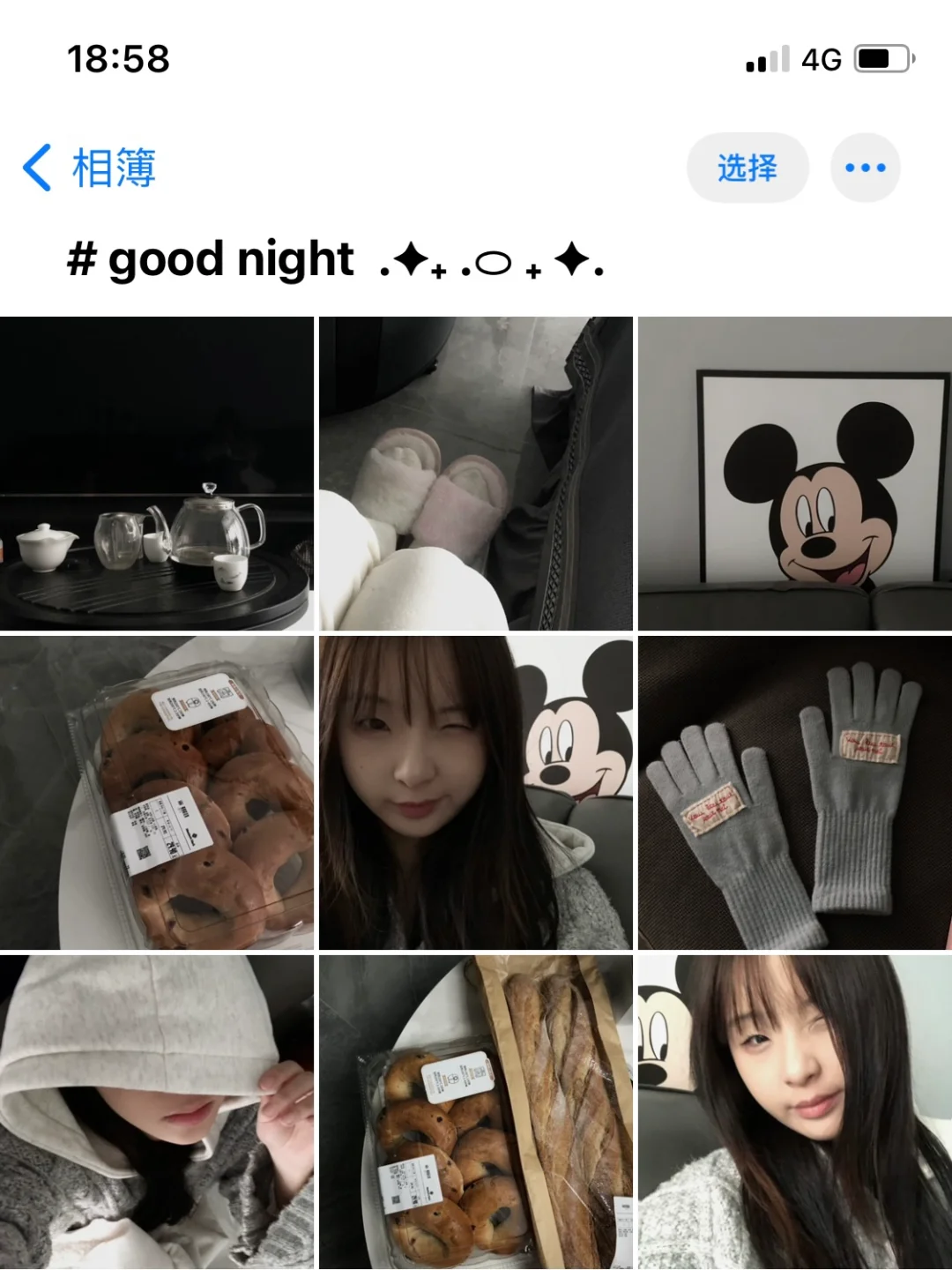
Task: Open the ellipsis more-options menu icon
Action: [x=865, y=167]
